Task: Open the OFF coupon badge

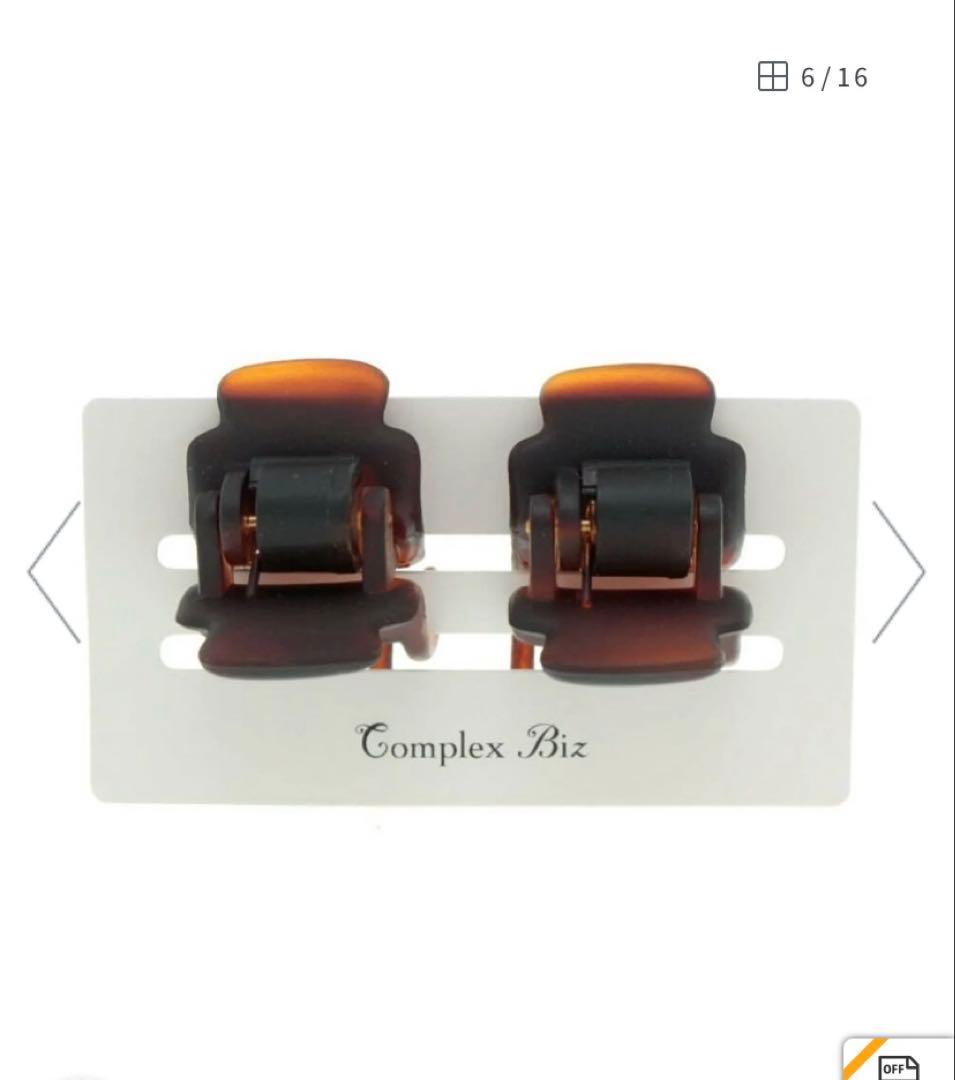Action: 897,1064
